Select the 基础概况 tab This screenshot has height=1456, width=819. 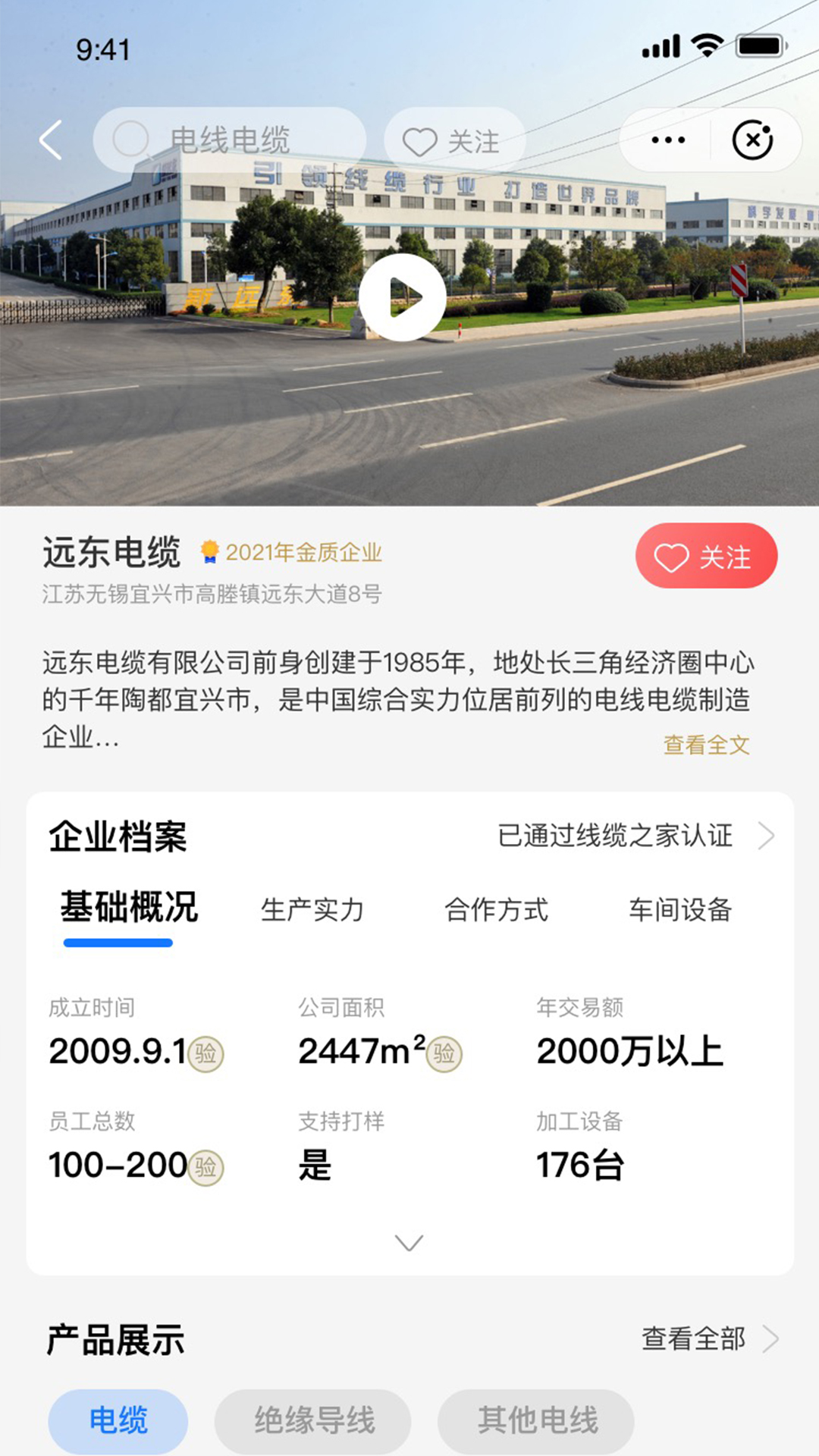129,908
